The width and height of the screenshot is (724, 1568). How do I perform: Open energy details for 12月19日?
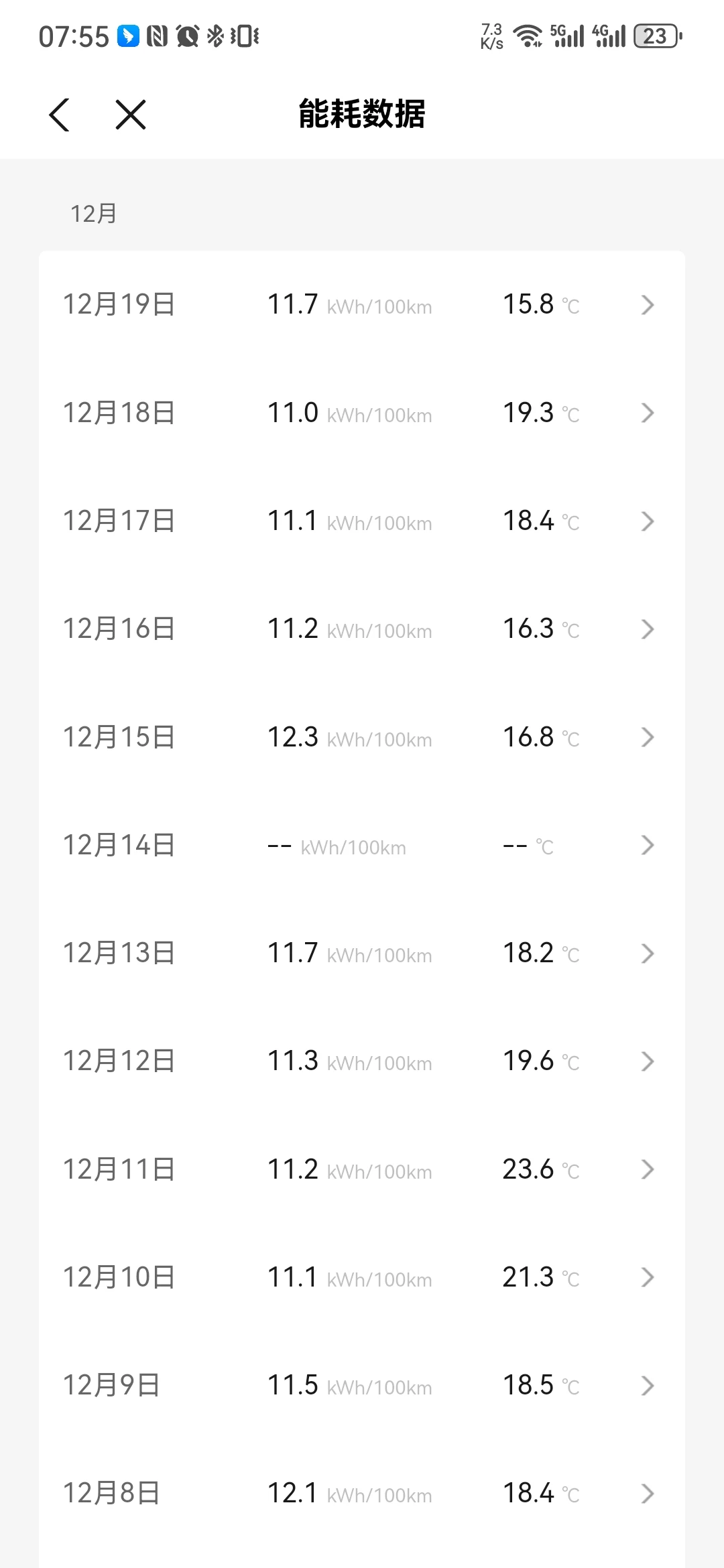(362, 305)
